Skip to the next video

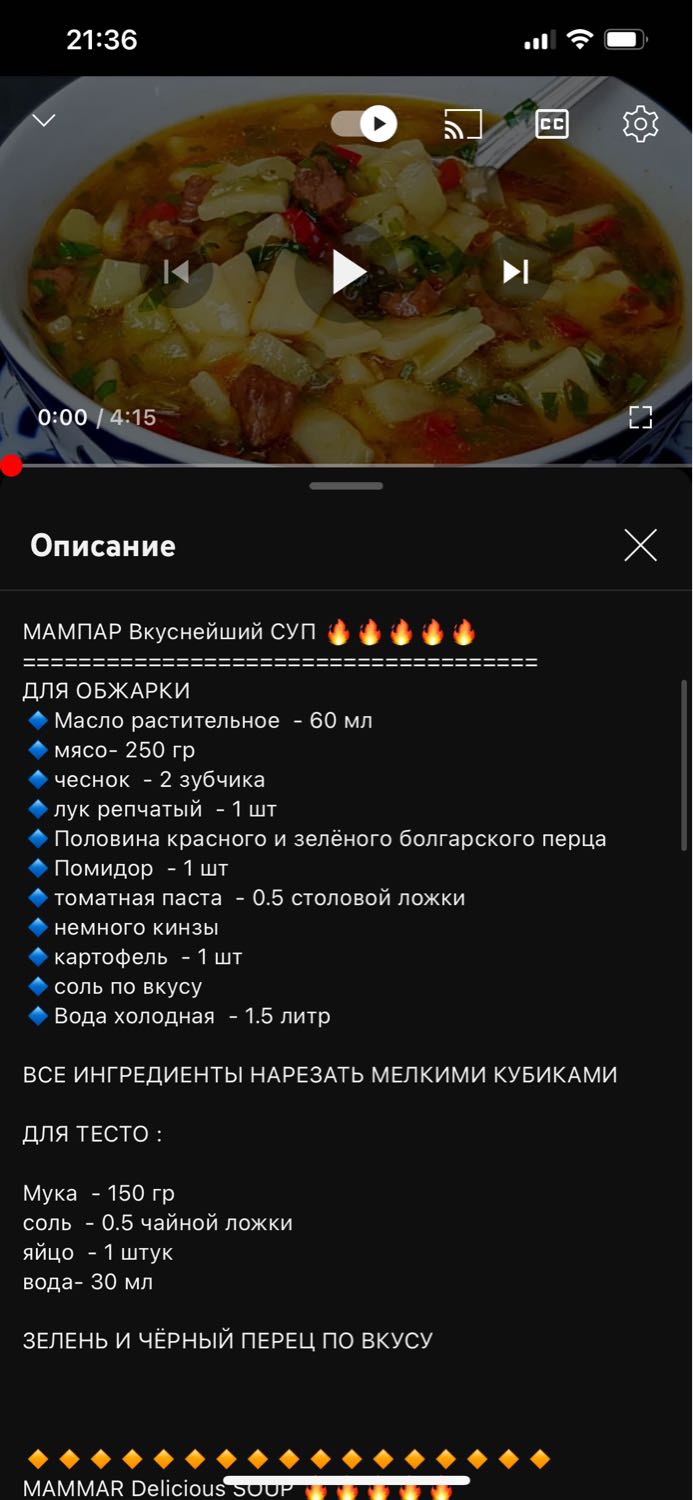coord(516,272)
